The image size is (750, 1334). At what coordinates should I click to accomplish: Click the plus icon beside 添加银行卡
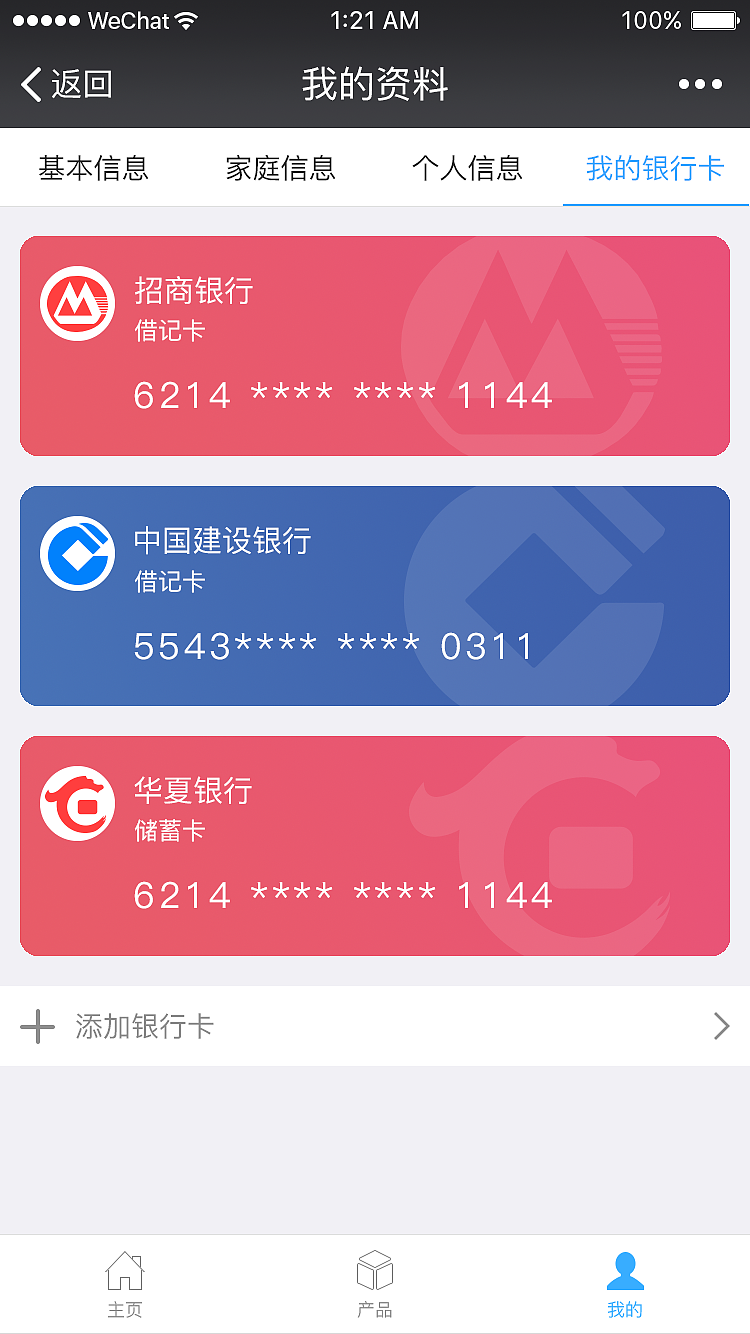tap(37, 1026)
